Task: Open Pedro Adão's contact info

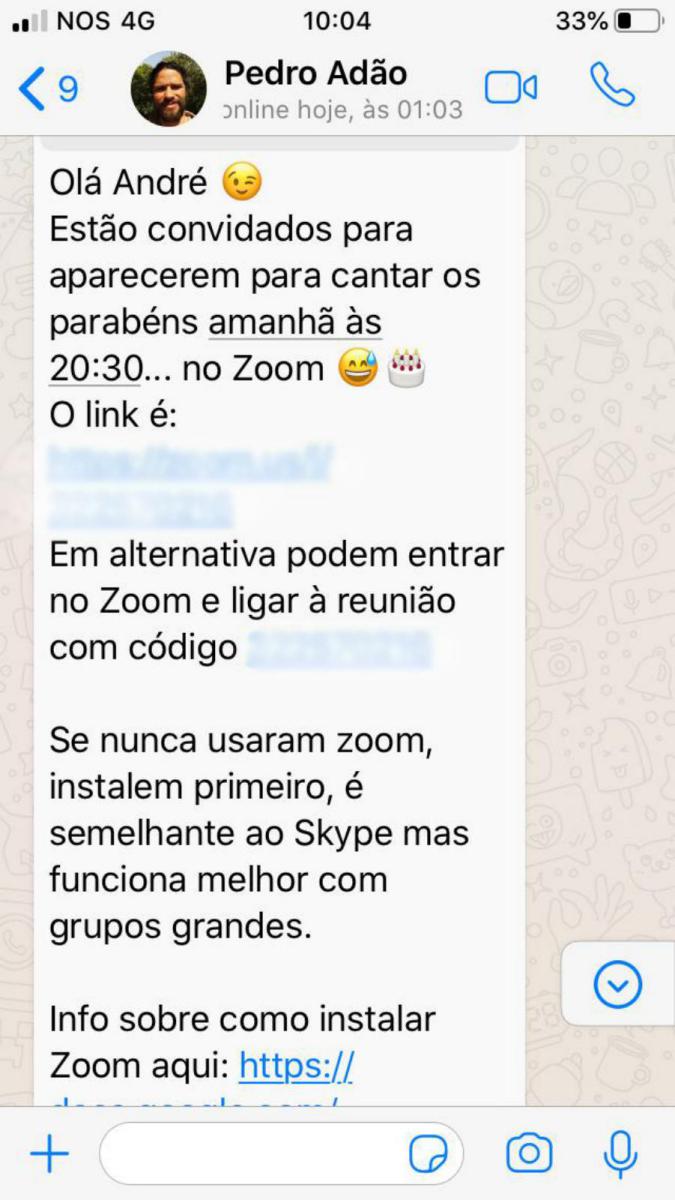Action: 315,87
